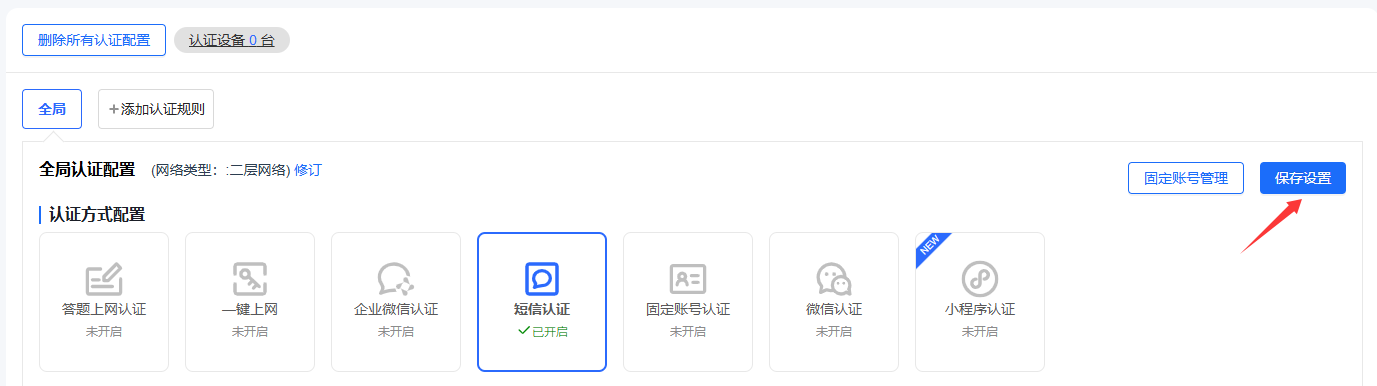Choose the 企业微信认证 card

tap(396, 302)
